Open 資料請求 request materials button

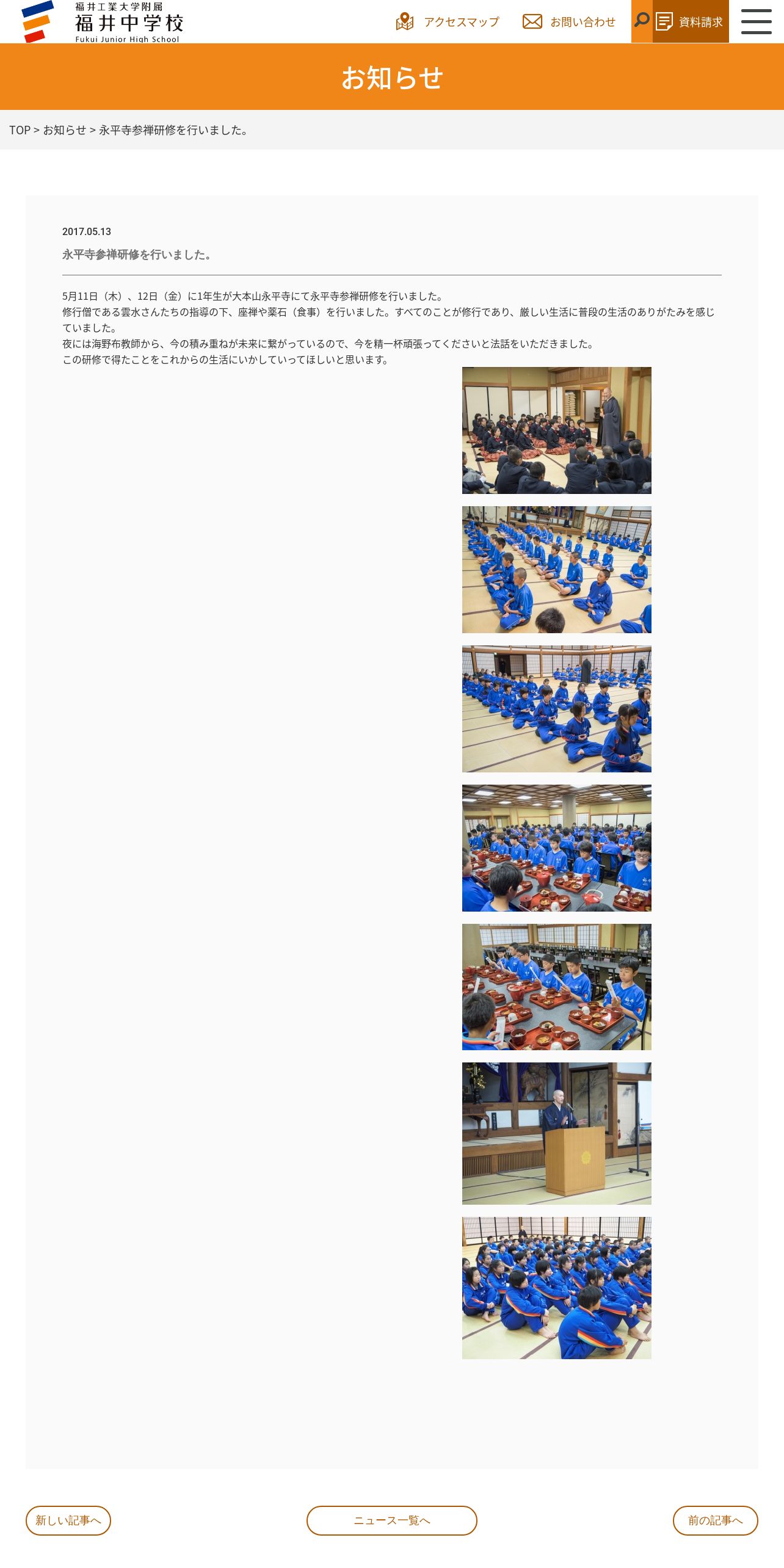(691, 21)
